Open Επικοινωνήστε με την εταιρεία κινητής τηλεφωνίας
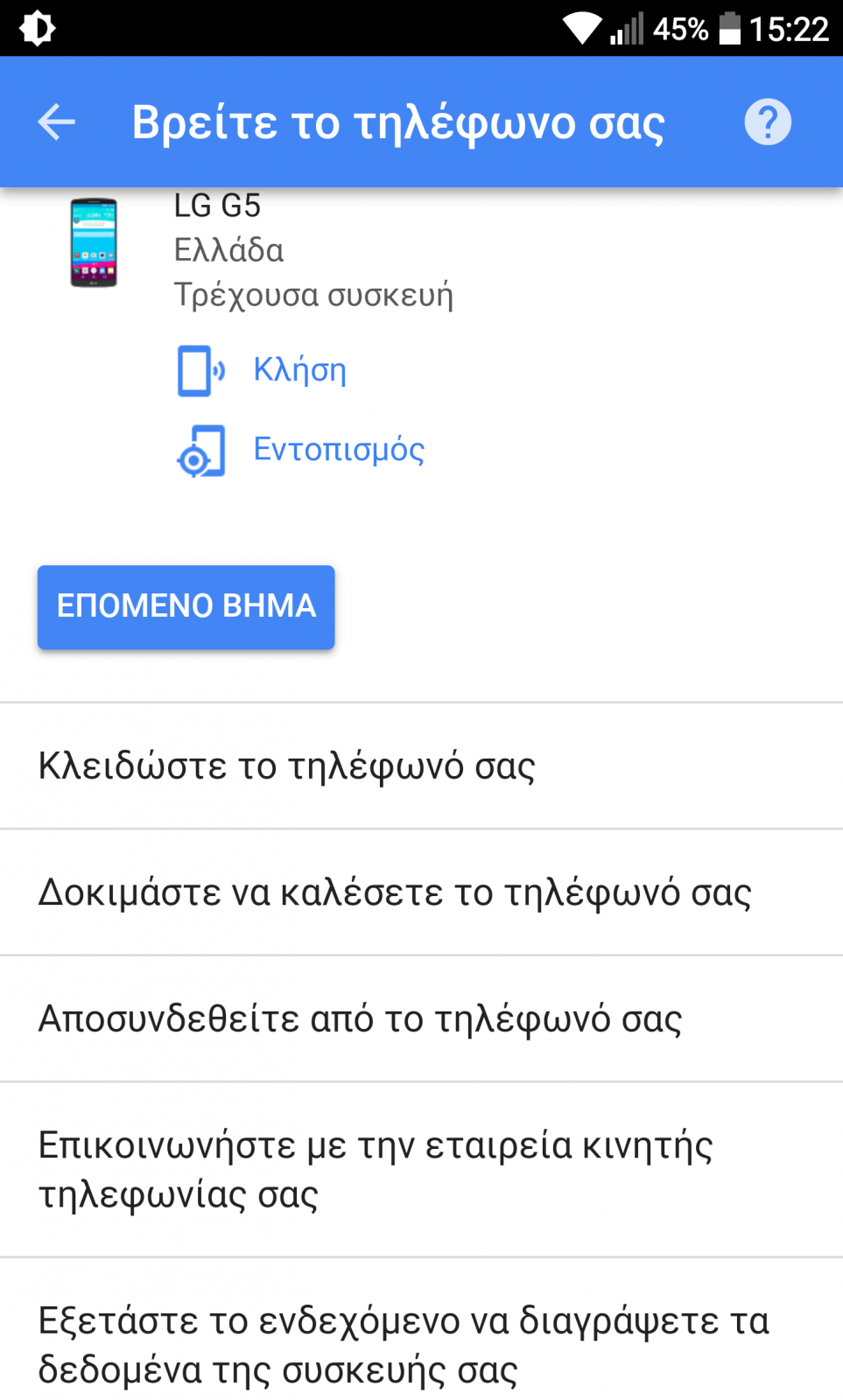This screenshot has height=1400, width=843. coord(421,1170)
